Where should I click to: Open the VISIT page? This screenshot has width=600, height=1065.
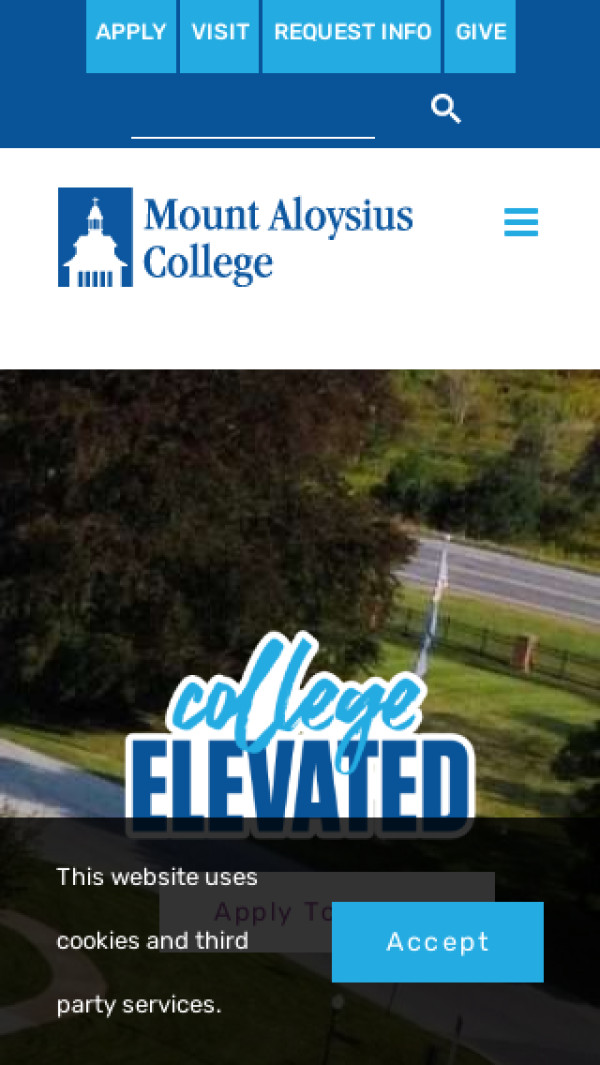click(x=220, y=33)
